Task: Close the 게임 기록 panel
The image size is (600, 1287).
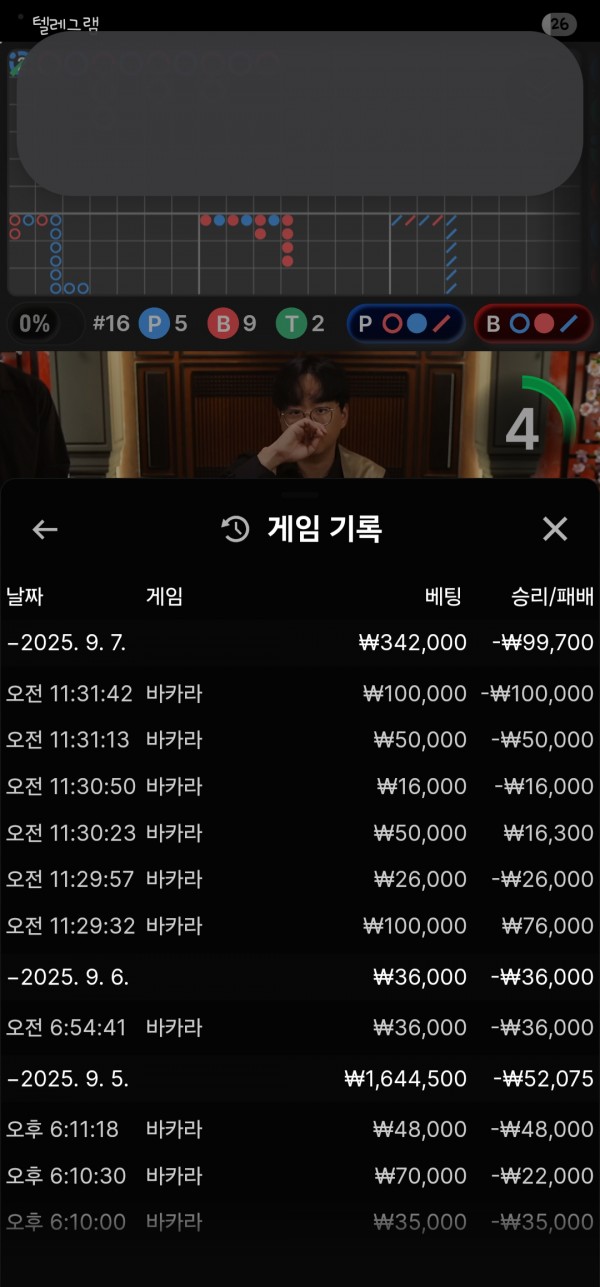Action: point(554,529)
